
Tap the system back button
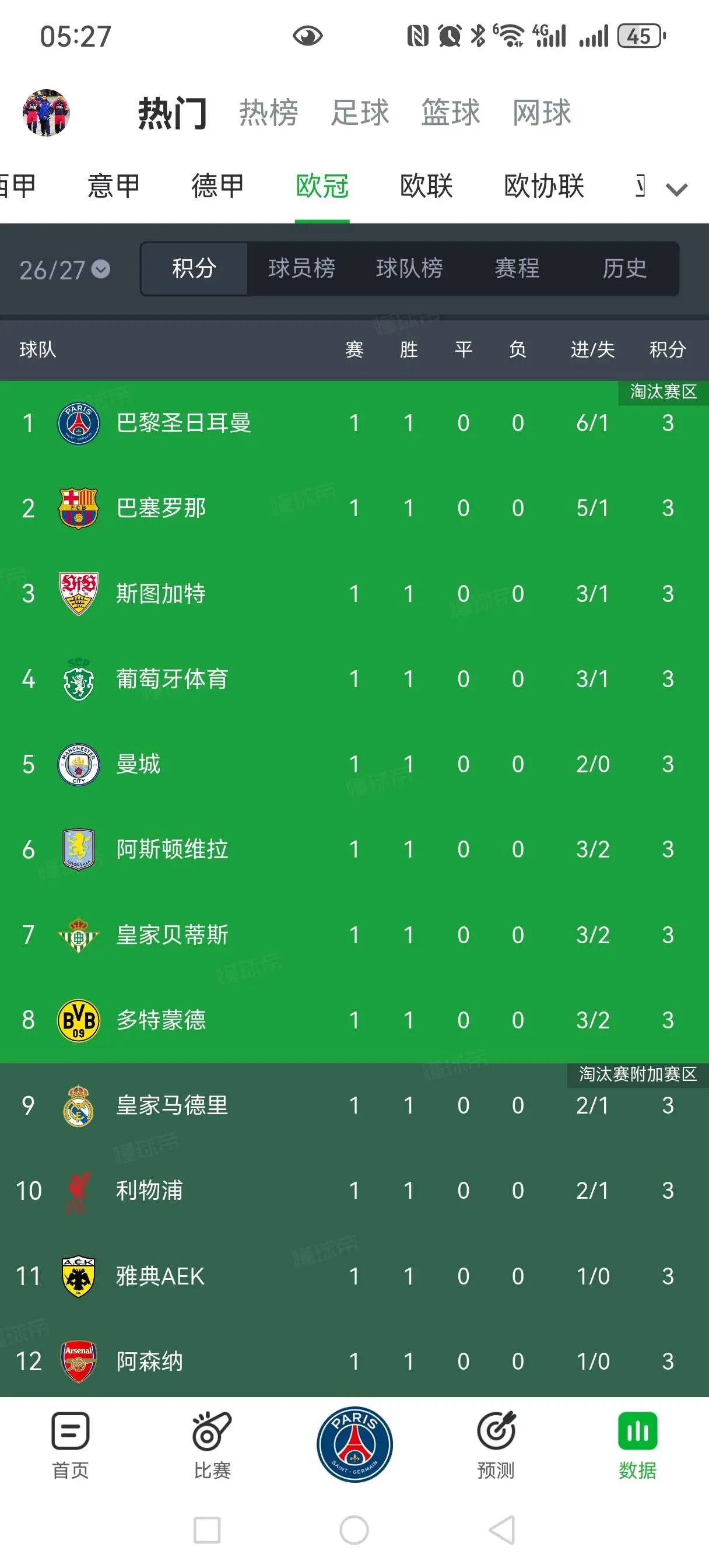click(x=503, y=1529)
